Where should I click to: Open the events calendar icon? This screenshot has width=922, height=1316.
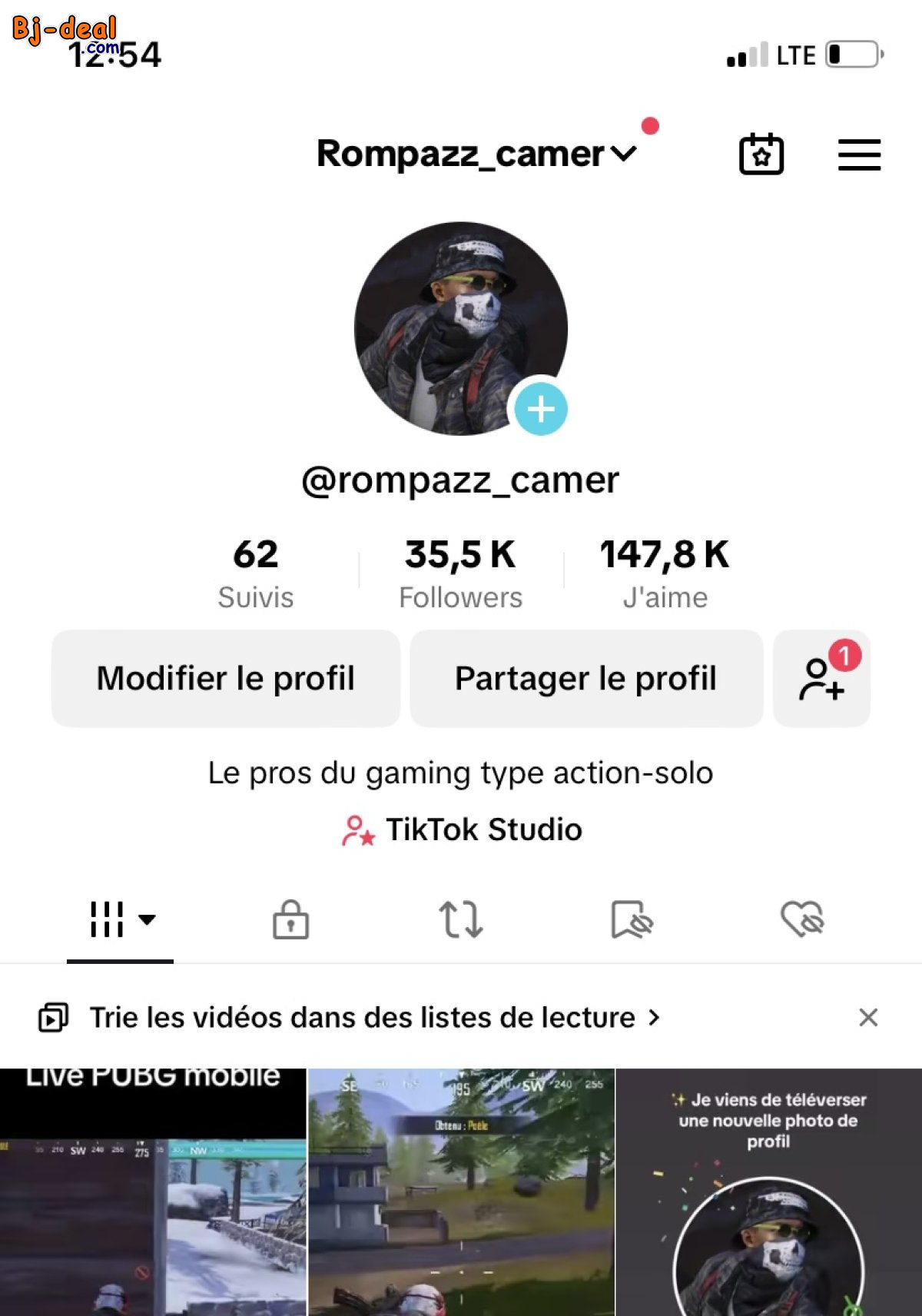pos(761,154)
